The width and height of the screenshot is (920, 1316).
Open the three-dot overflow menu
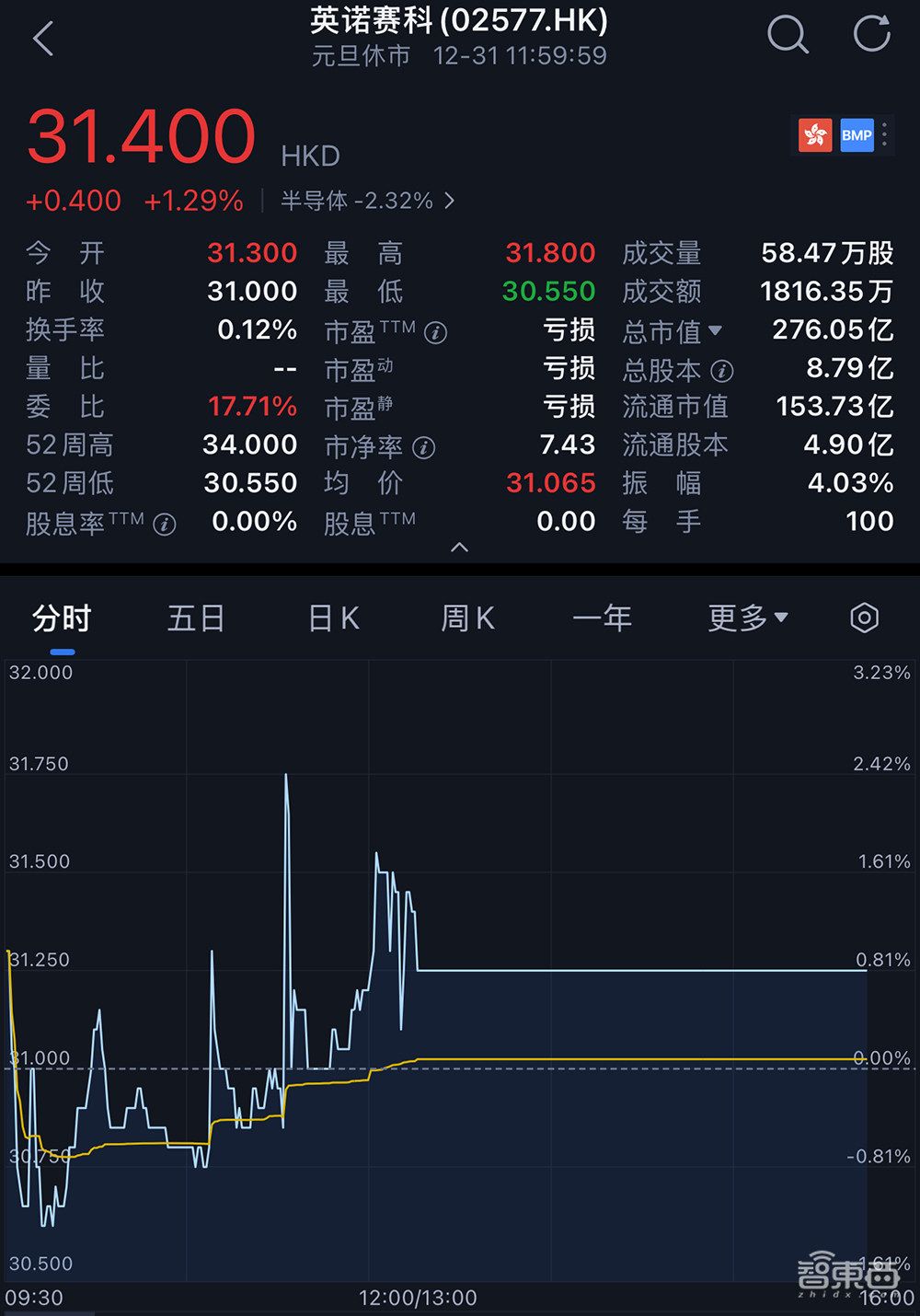click(883, 135)
